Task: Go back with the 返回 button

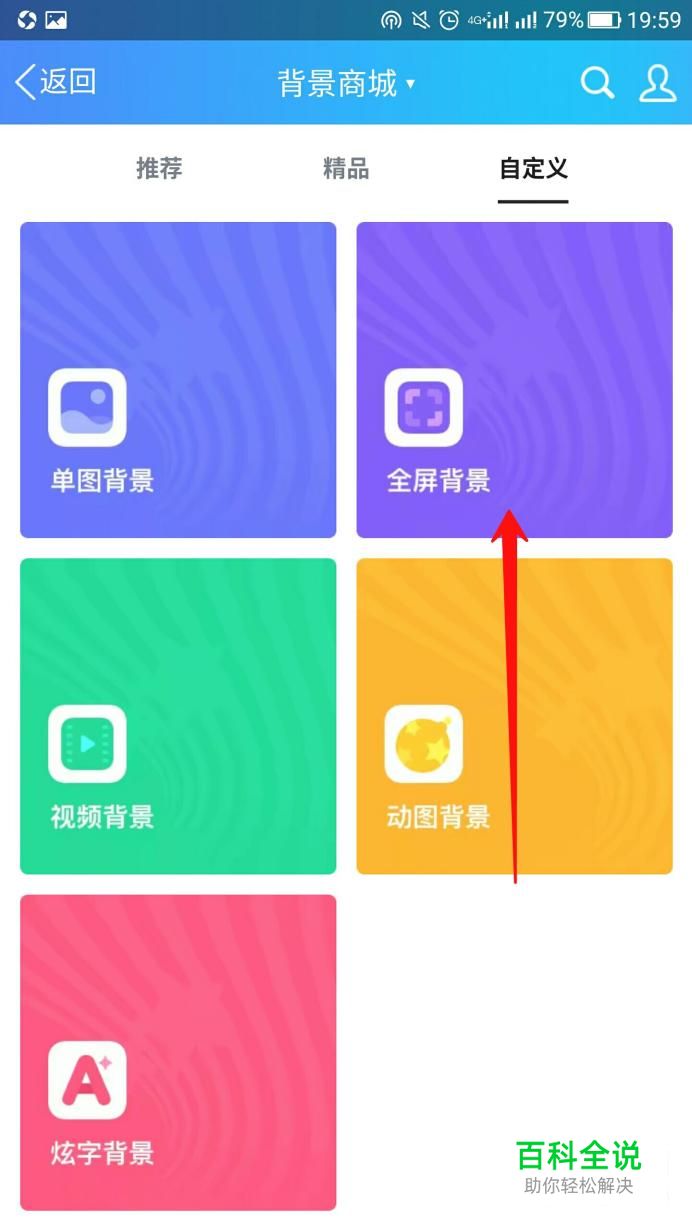Action: 56,82
